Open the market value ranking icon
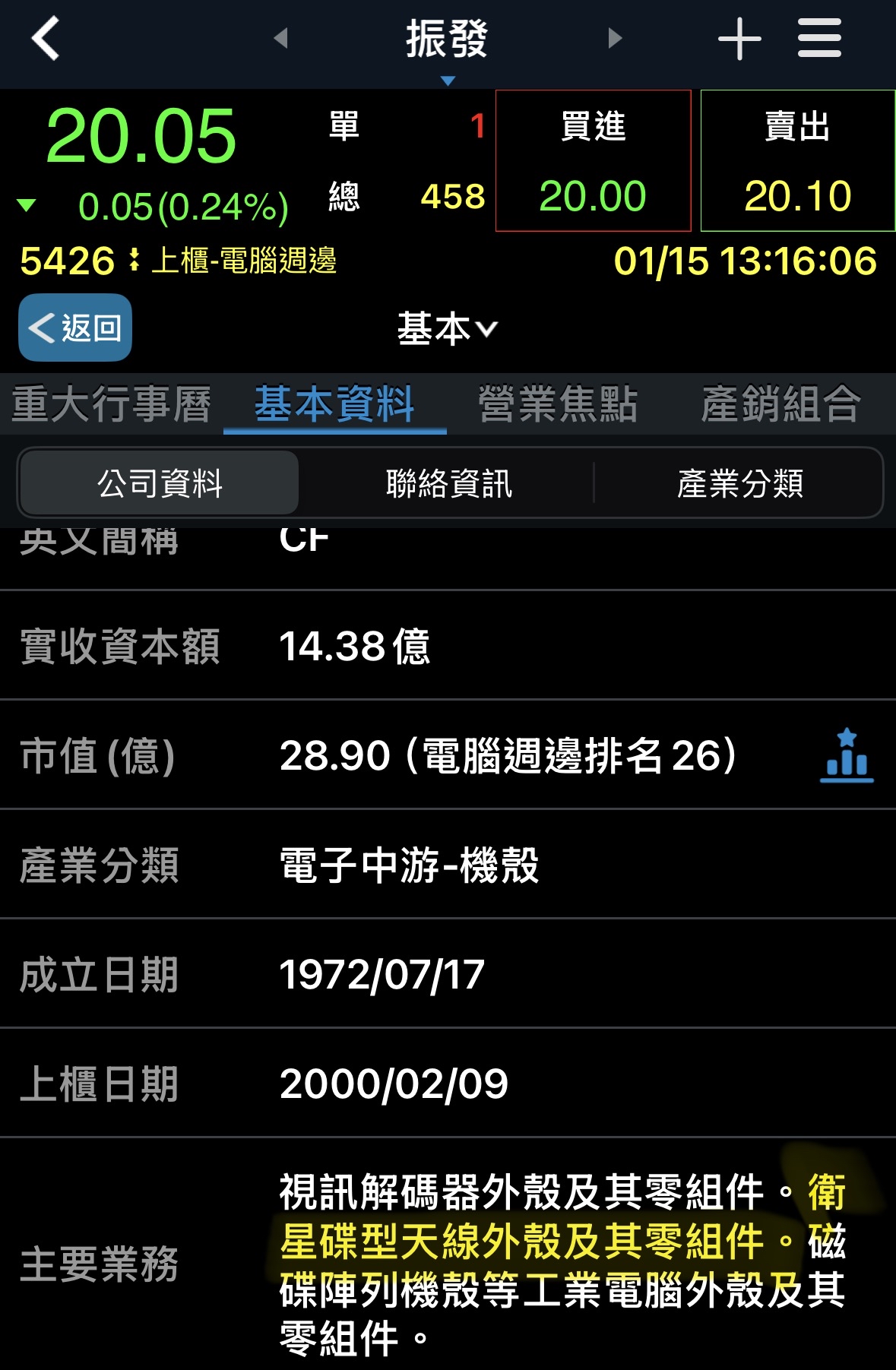 pos(847,755)
